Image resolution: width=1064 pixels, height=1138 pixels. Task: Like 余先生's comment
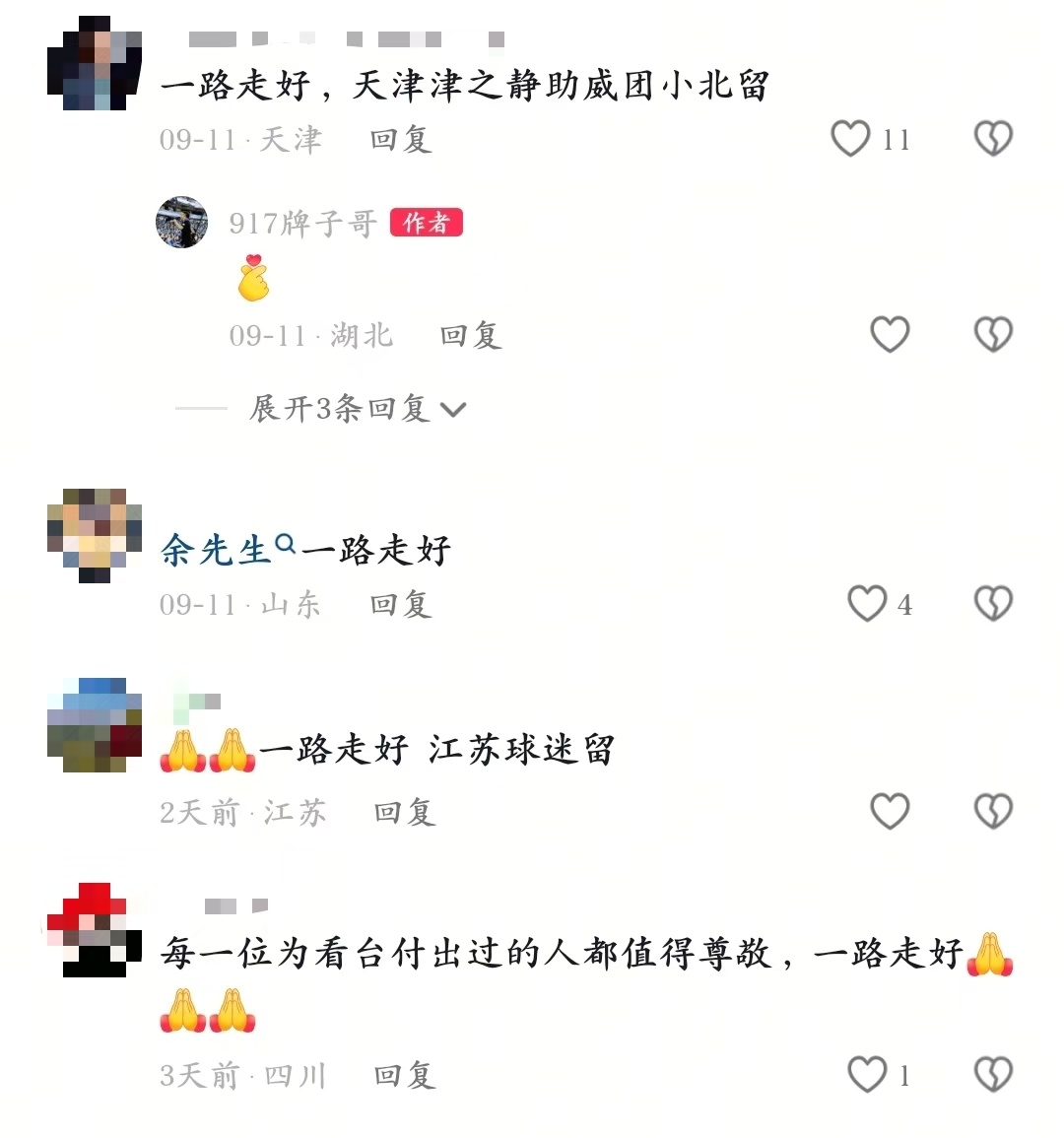pyautogui.click(x=866, y=604)
